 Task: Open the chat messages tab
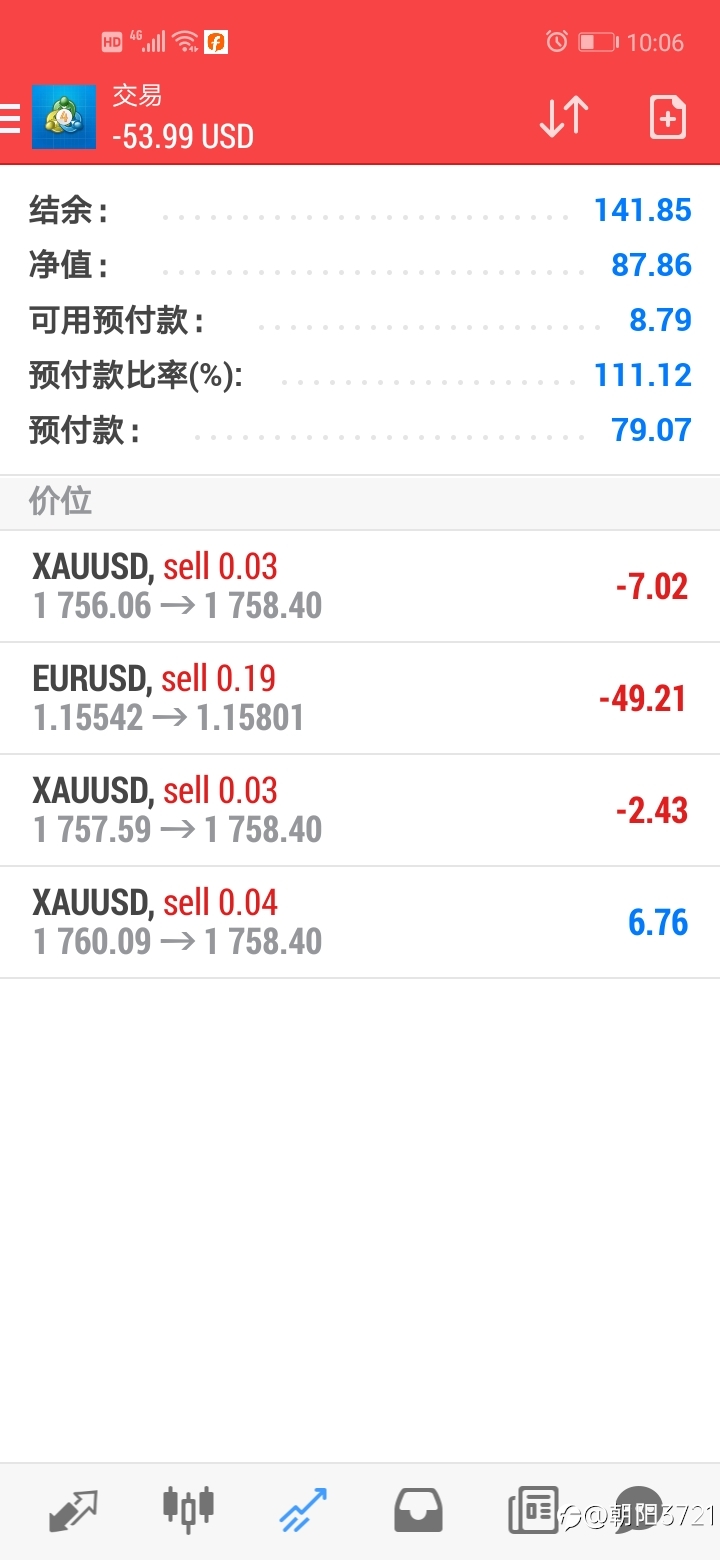coord(638,1508)
